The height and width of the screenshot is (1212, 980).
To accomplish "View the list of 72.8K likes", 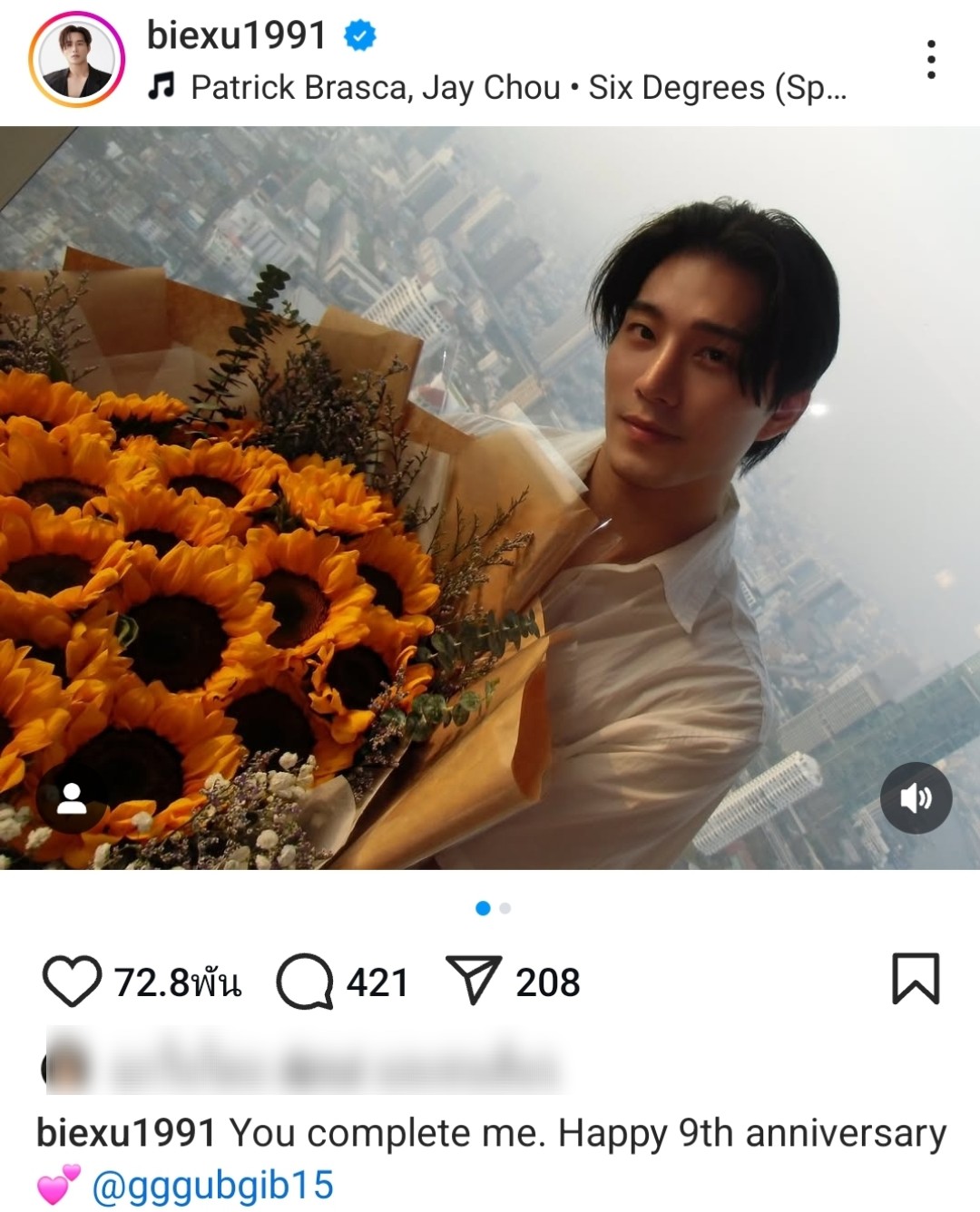I will pyautogui.click(x=178, y=982).
